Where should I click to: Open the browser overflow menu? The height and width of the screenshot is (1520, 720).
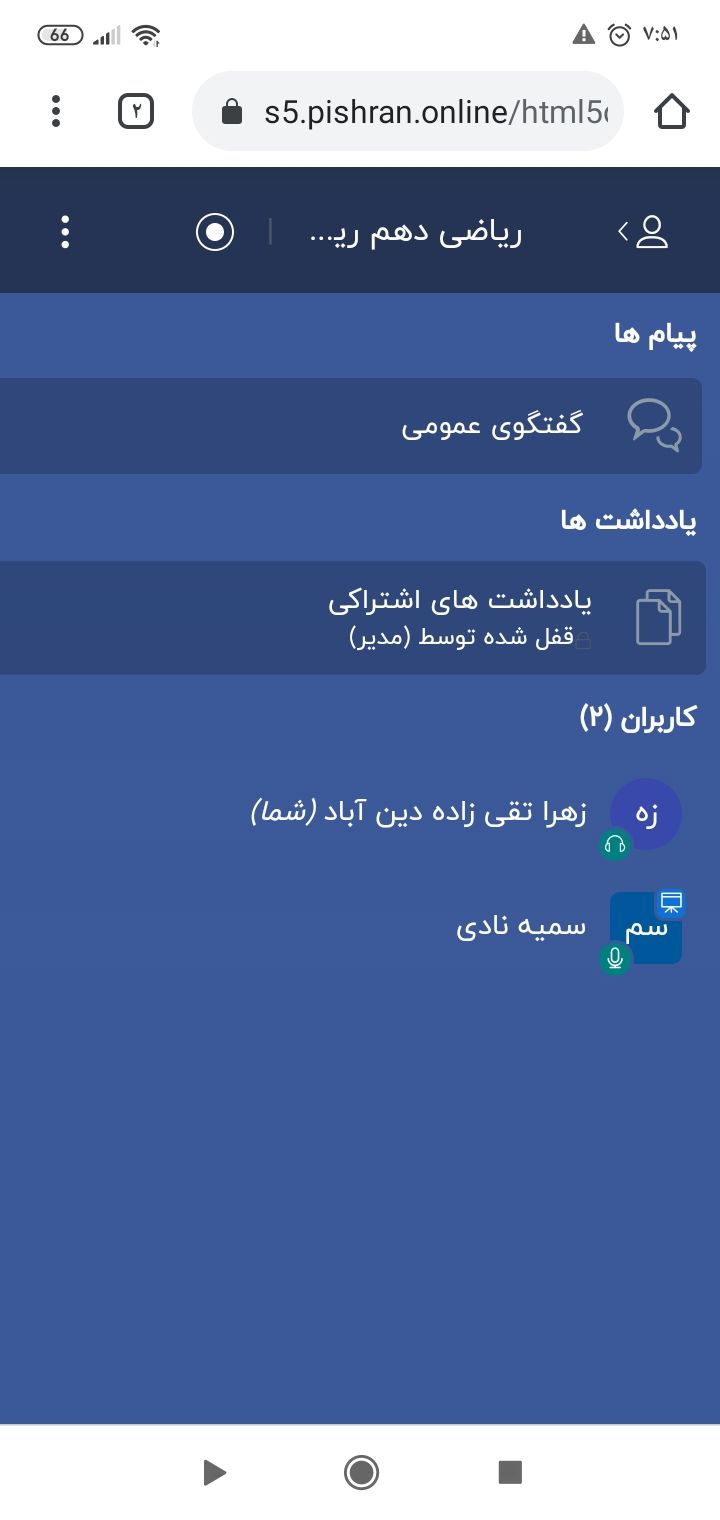click(x=56, y=111)
